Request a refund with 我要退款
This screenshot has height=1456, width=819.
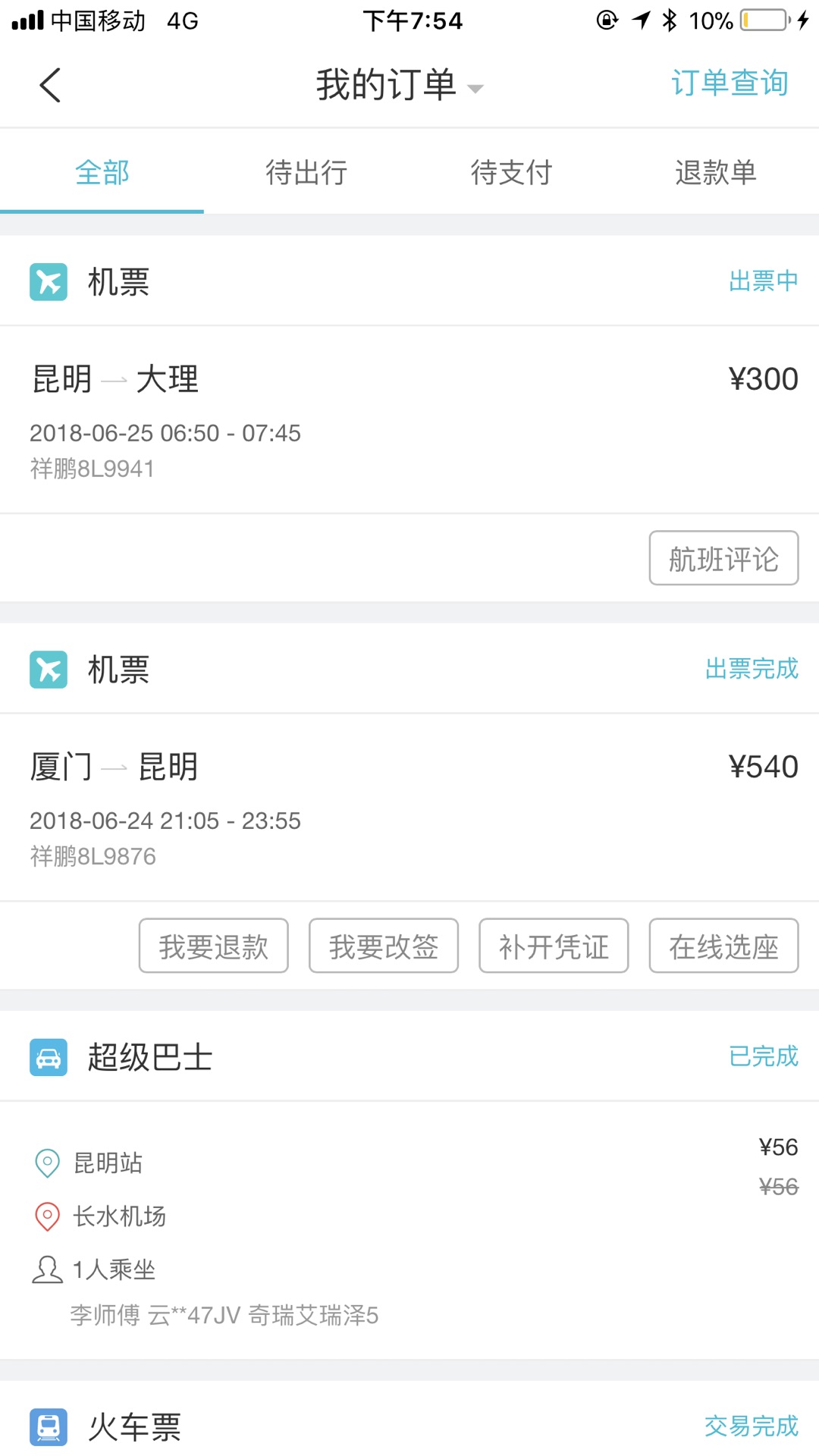pyautogui.click(x=214, y=946)
